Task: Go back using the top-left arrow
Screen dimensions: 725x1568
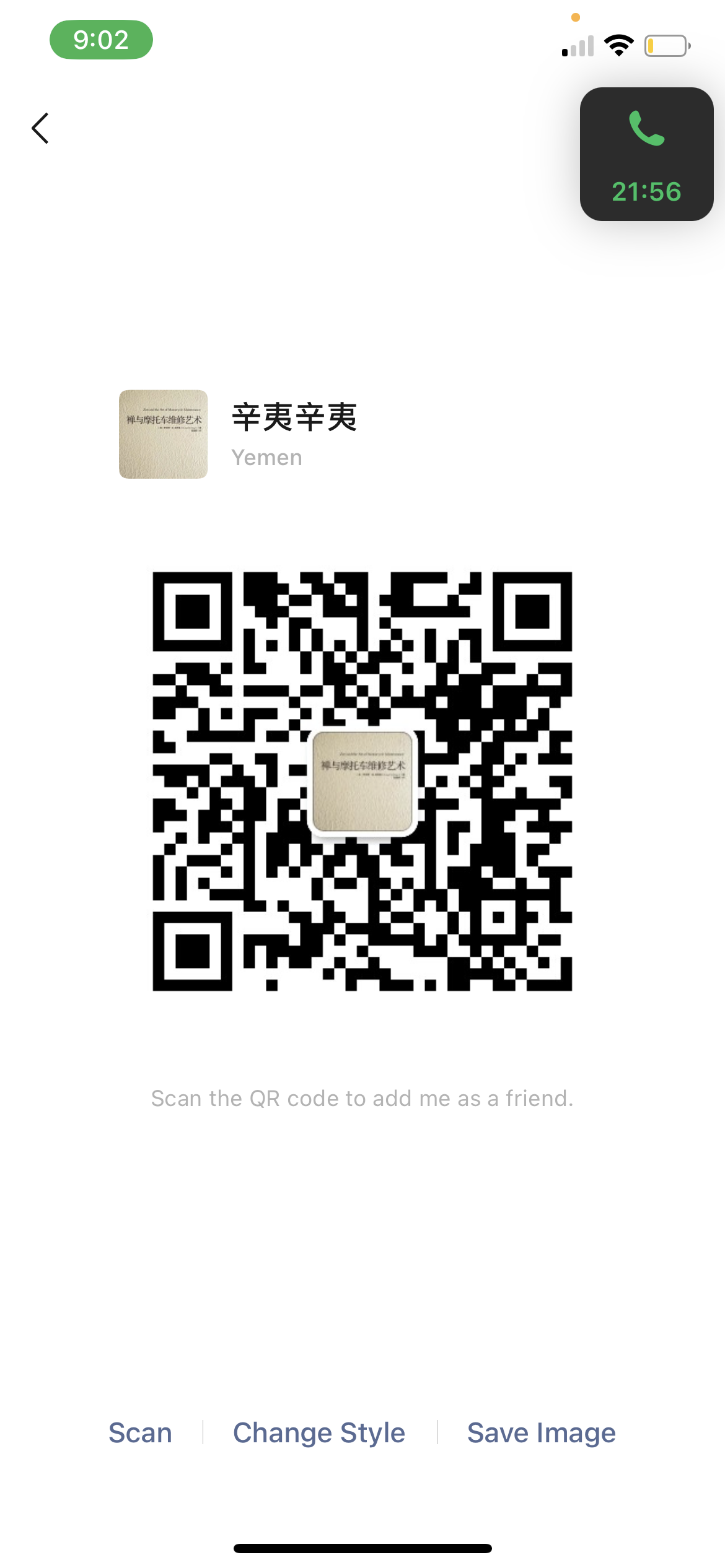Action: pyautogui.click(x=40, y=128)
